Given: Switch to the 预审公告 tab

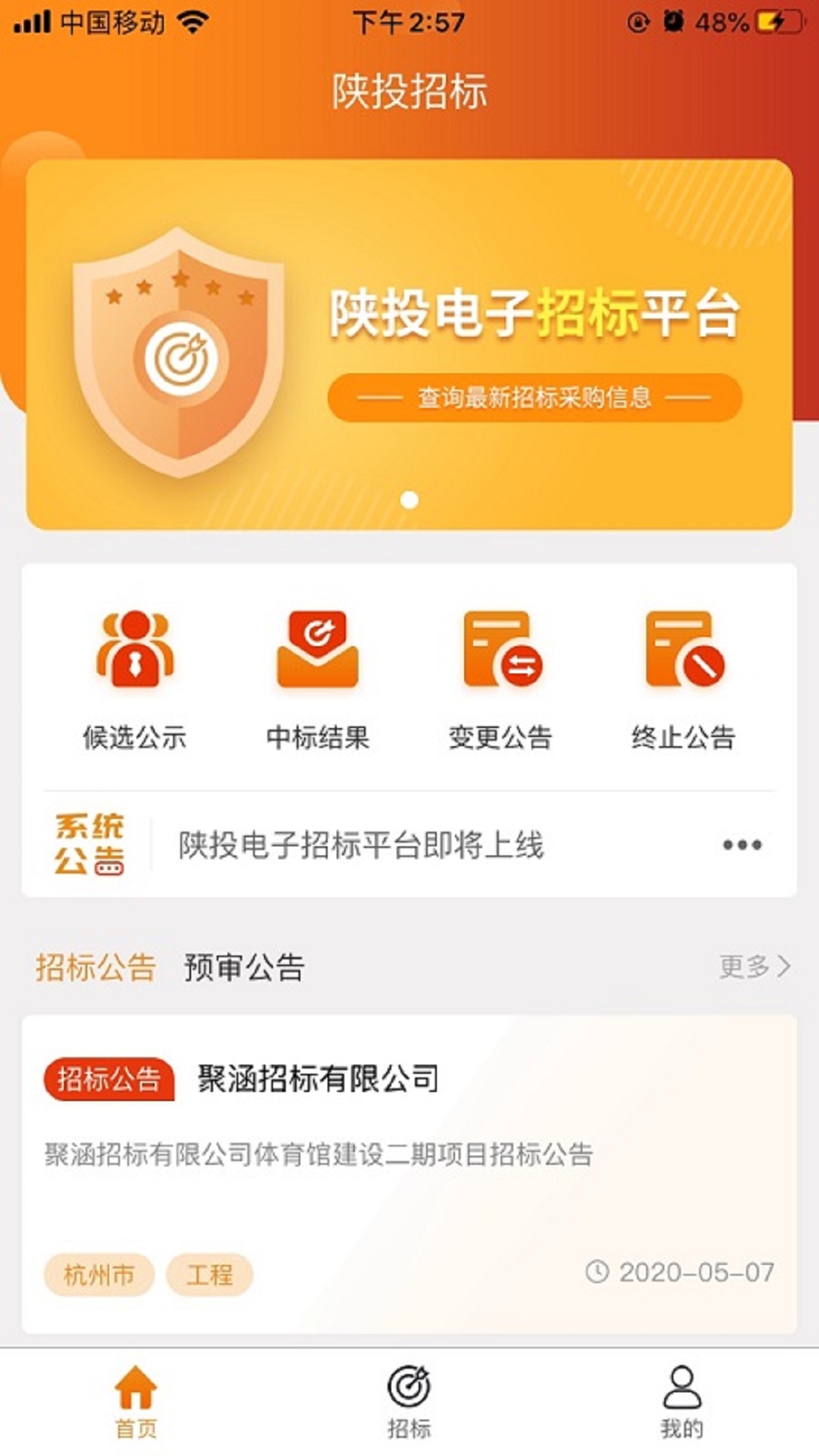Looking at the screenshot, I should (x=244, y=968).
